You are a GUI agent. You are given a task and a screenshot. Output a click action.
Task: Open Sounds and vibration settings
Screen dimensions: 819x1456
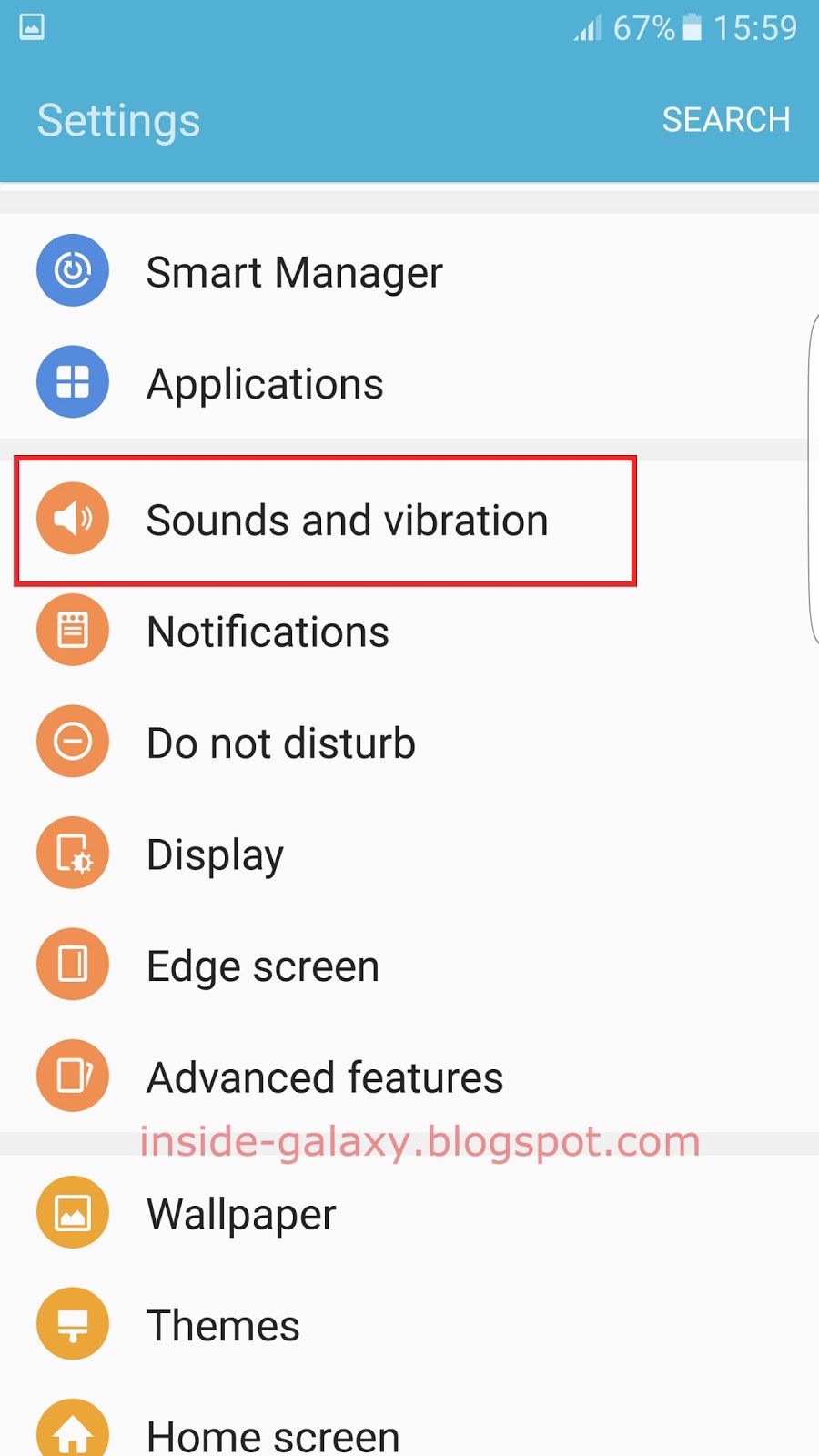coord(348,520)
